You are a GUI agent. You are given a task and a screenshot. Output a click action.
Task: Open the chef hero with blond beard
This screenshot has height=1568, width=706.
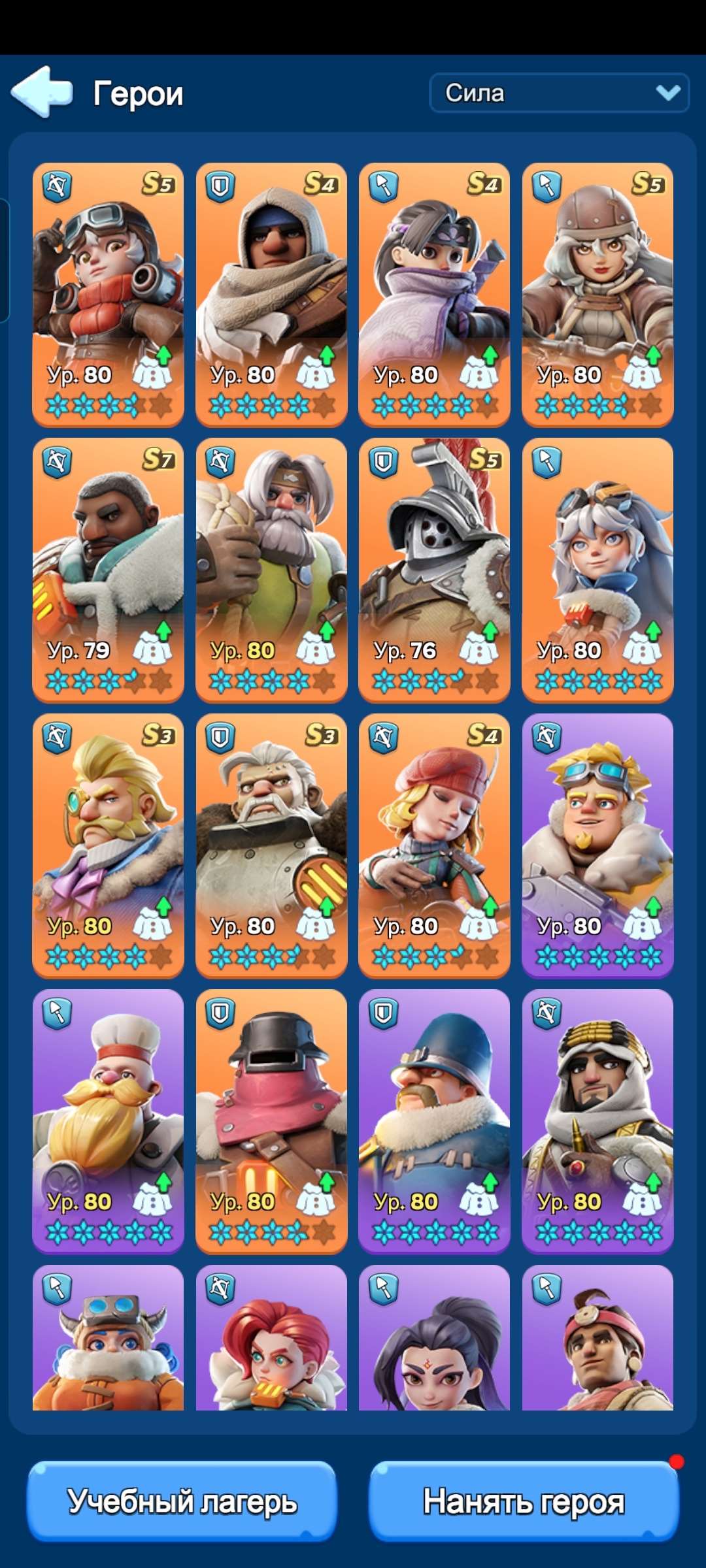[108, 1120]
